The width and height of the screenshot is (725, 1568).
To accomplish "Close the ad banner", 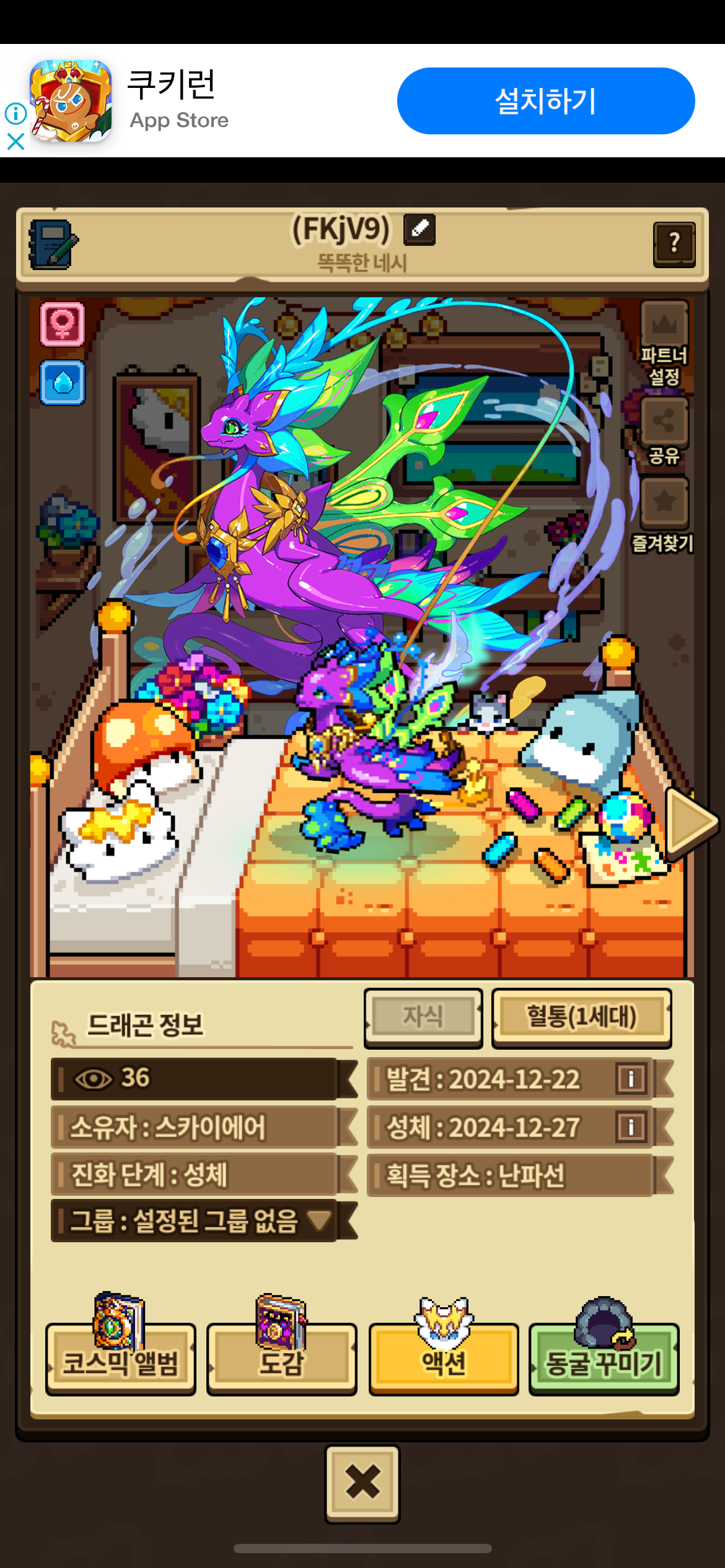I will pos(15,142).
